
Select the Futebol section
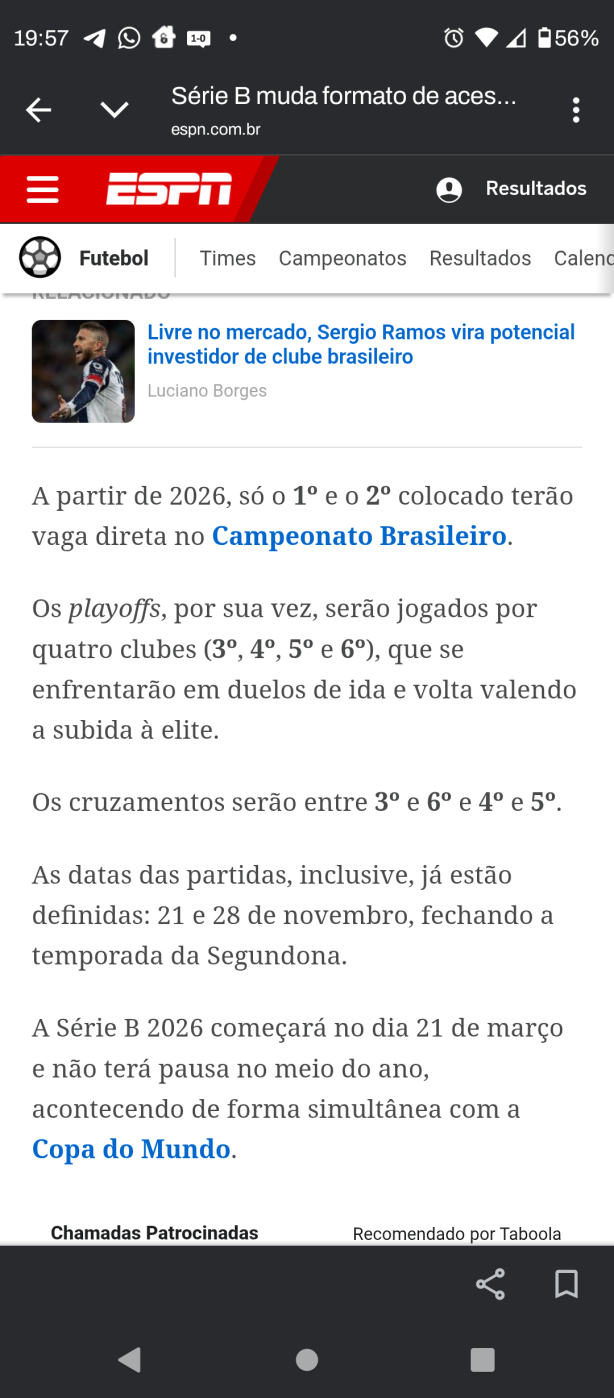(x=84, y=258)
